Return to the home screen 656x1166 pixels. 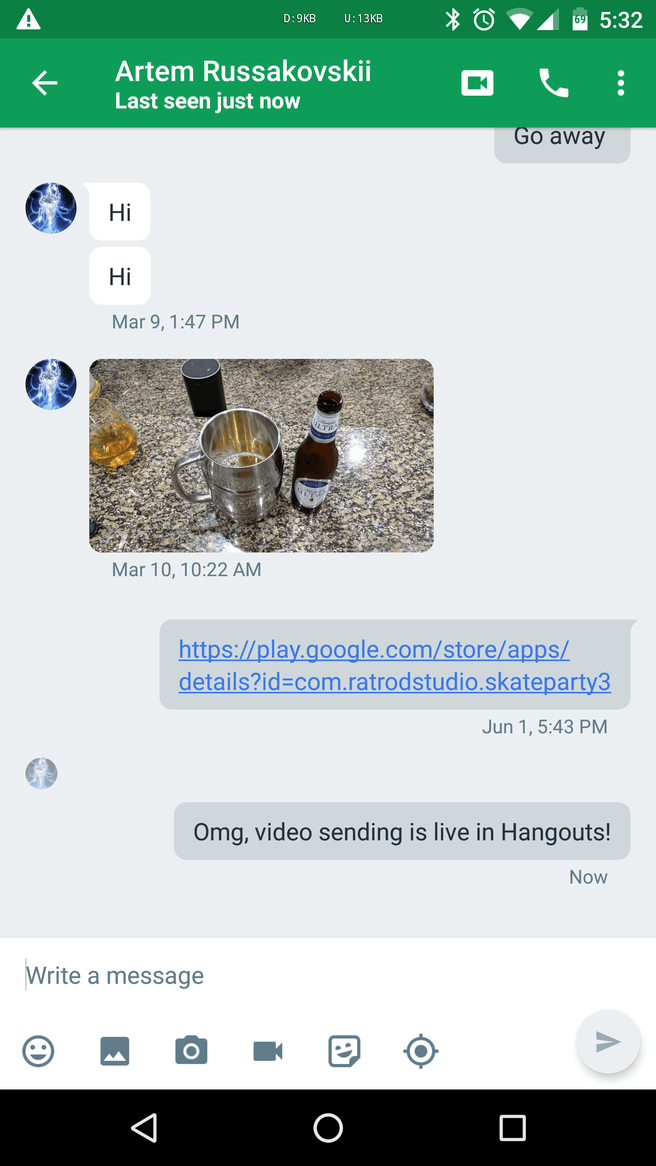328,1128
